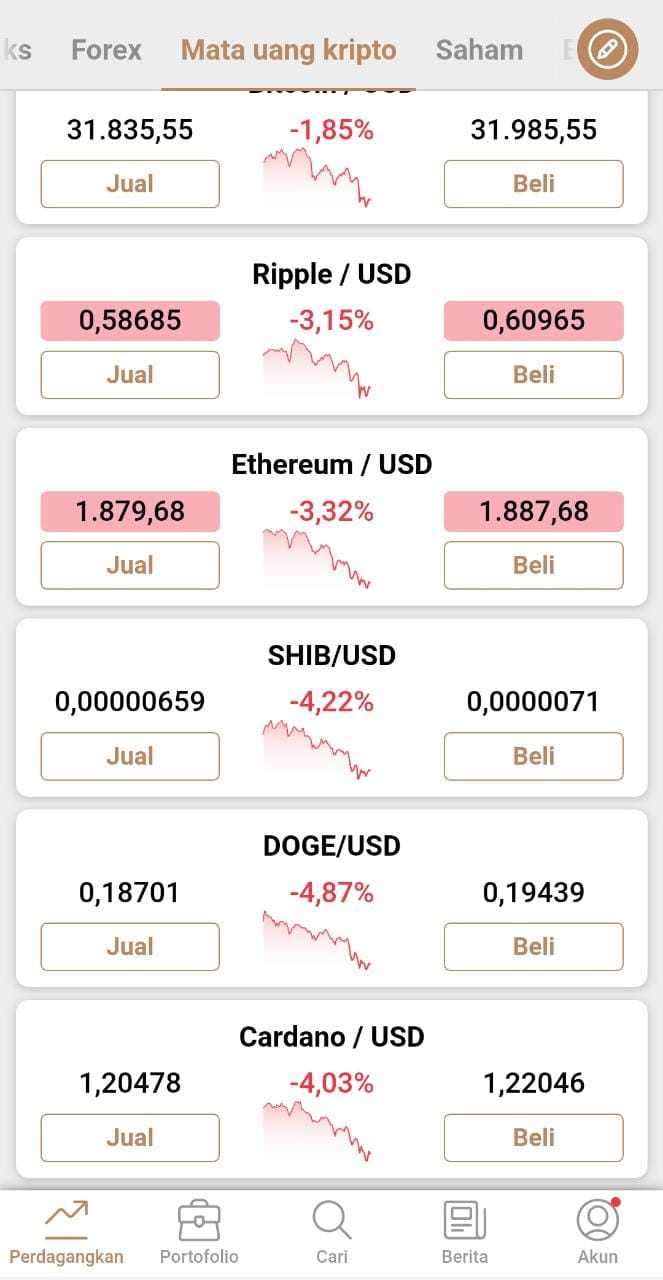Open the Portofolio tab
Screen dimensions: 663x1280
(x=199, y=1234)
